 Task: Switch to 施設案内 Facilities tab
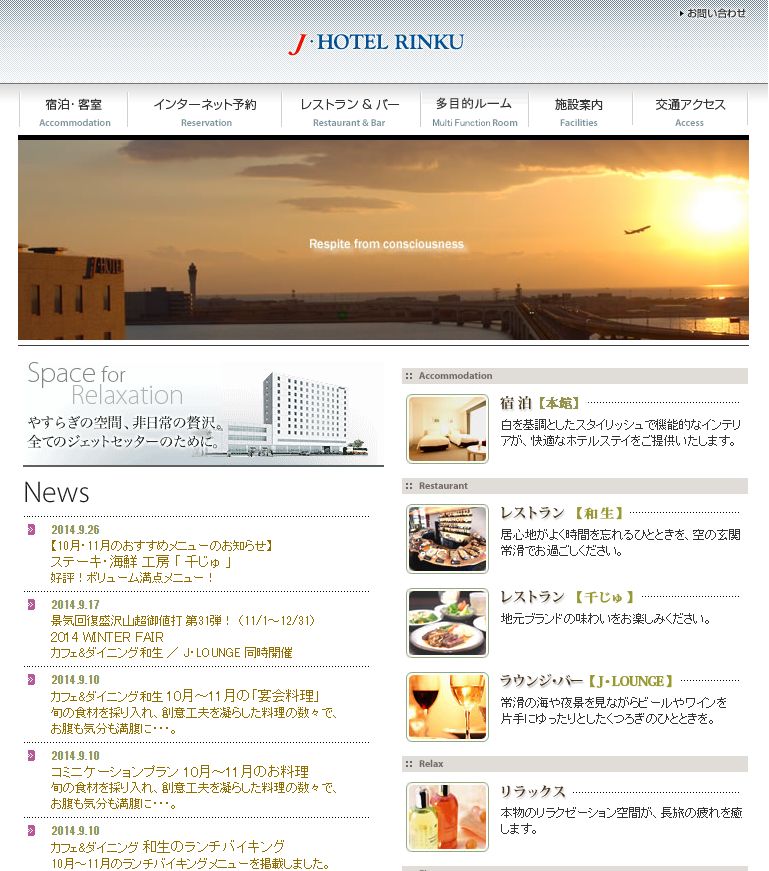[x=579, y=110]
